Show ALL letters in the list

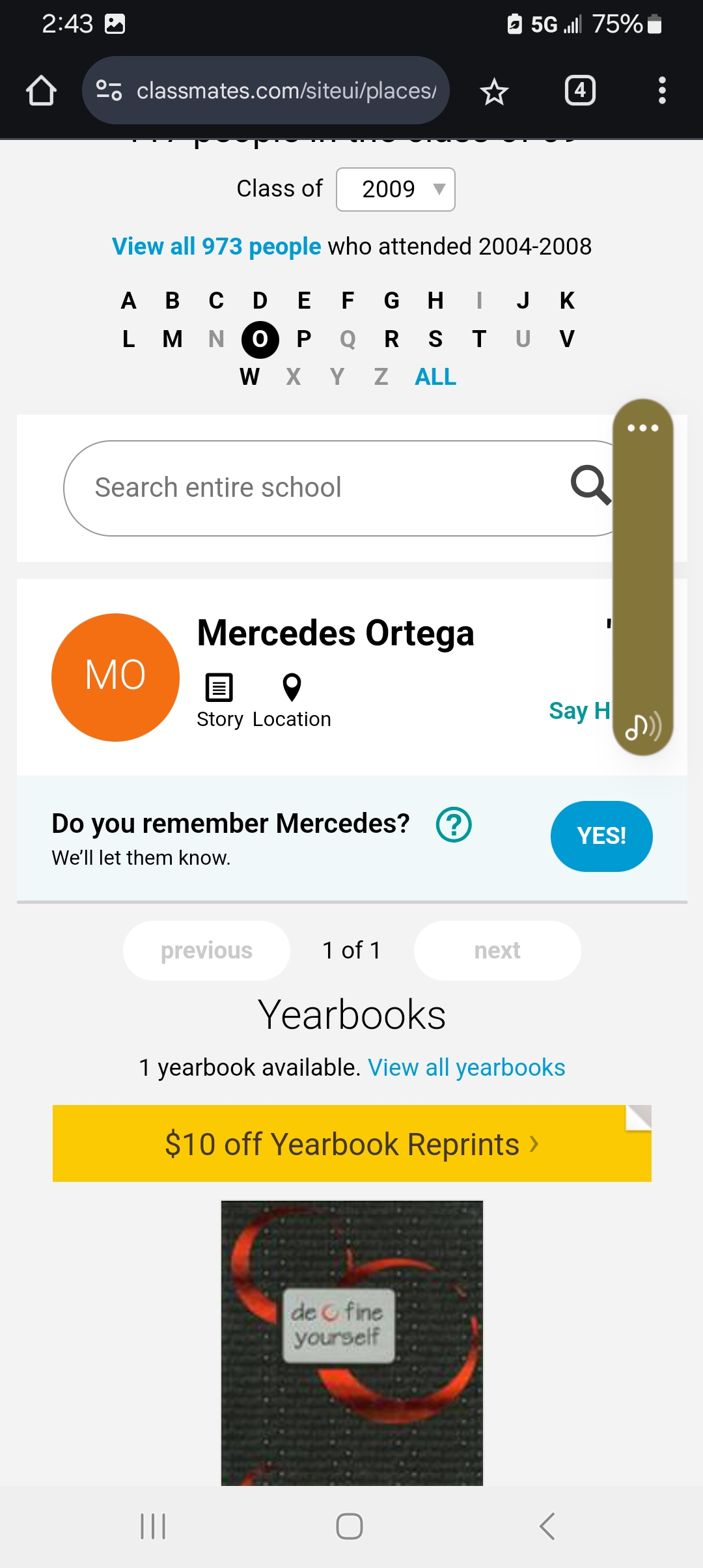(x=435, y=377)
